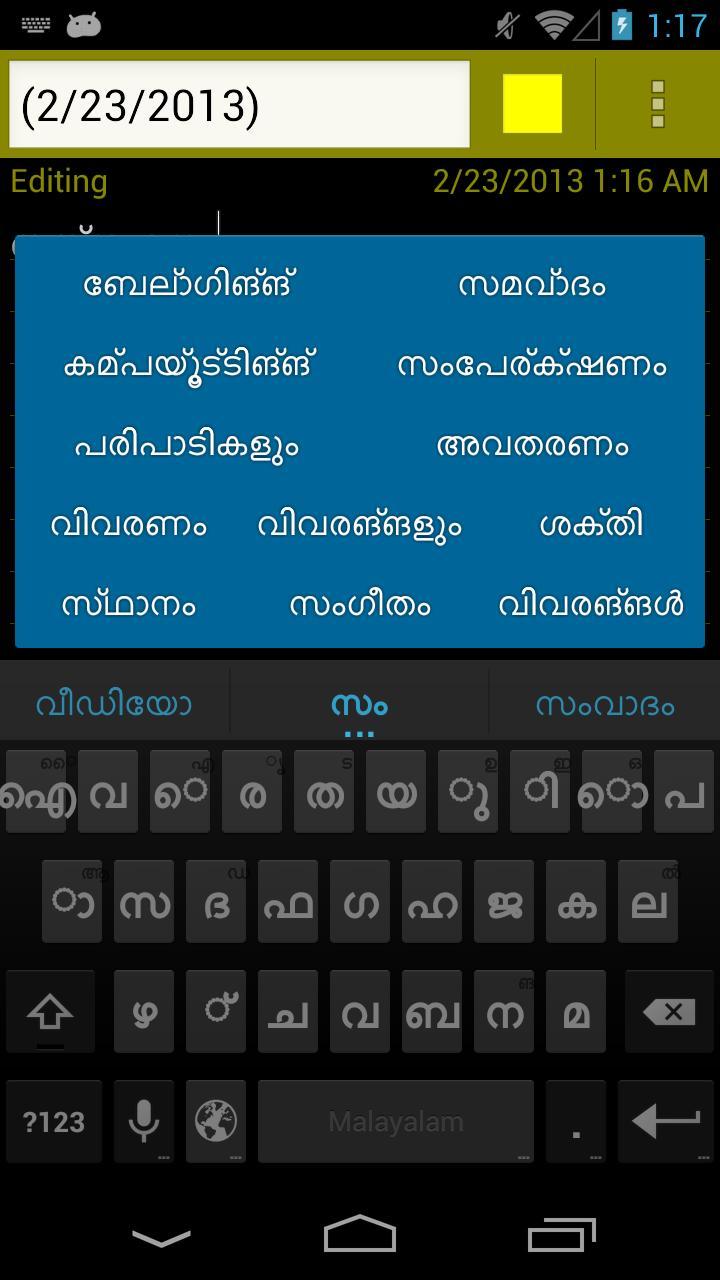Hit the backspace key
The height and width of the screenshot is (1280, 720).
(x=669, y=1012)
